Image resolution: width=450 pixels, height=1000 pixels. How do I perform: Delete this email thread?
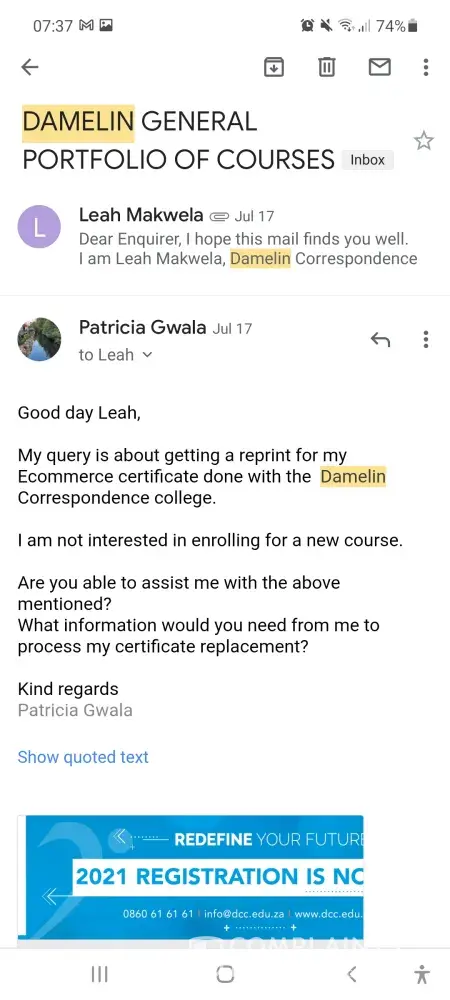pos(326,66)
